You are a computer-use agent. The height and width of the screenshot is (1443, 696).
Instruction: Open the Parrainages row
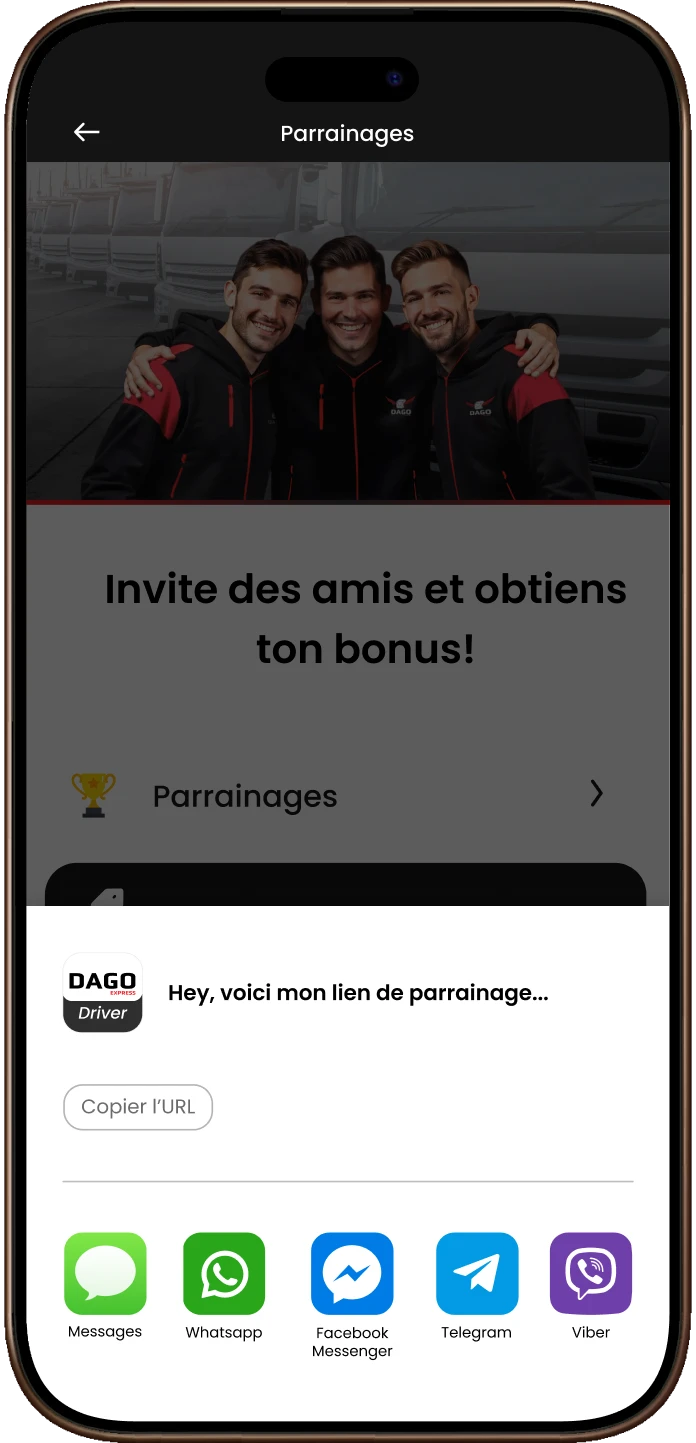coord(340,796)
